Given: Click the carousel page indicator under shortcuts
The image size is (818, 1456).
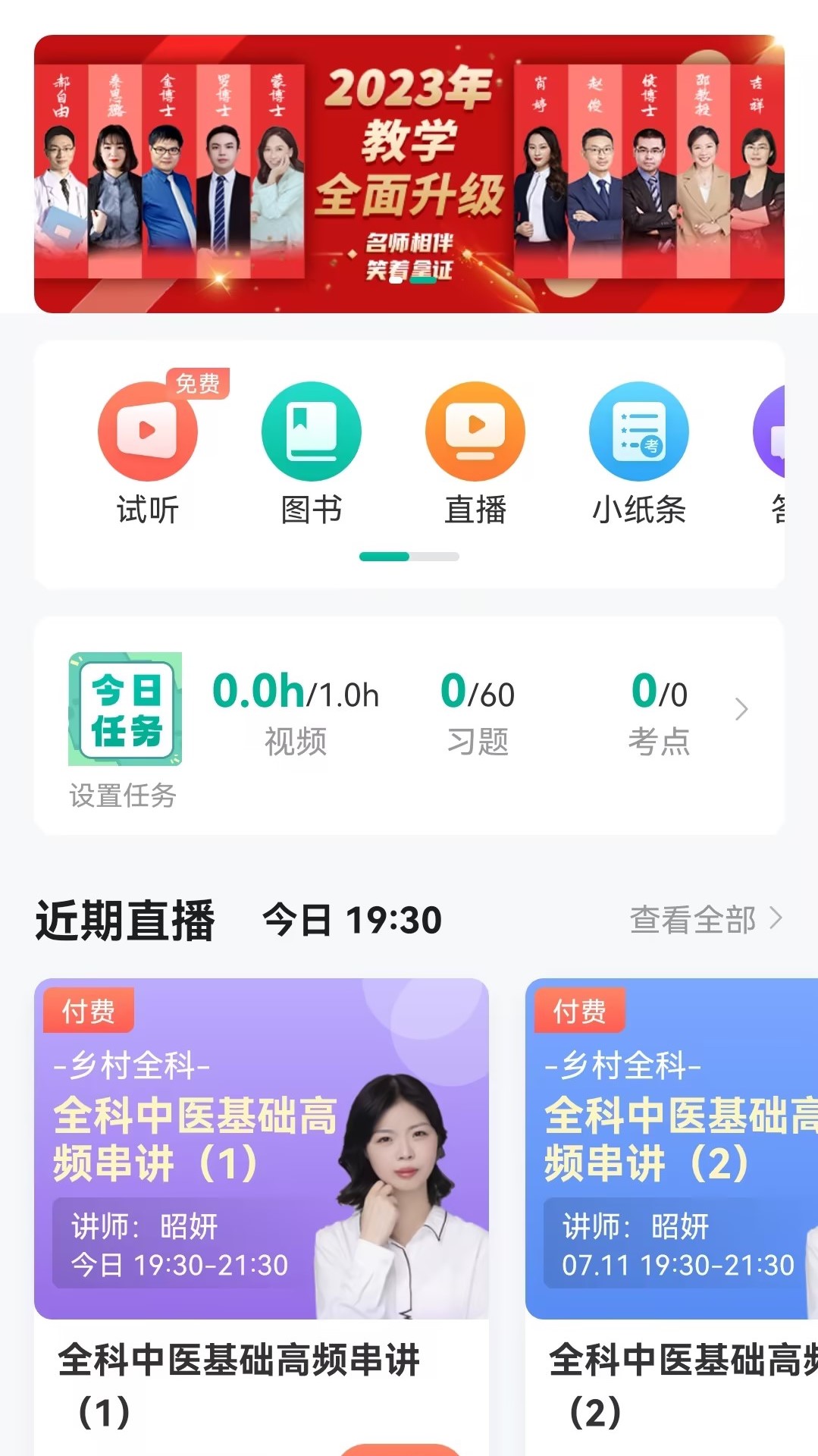Looking at the screenshot, I should (407, 556).
